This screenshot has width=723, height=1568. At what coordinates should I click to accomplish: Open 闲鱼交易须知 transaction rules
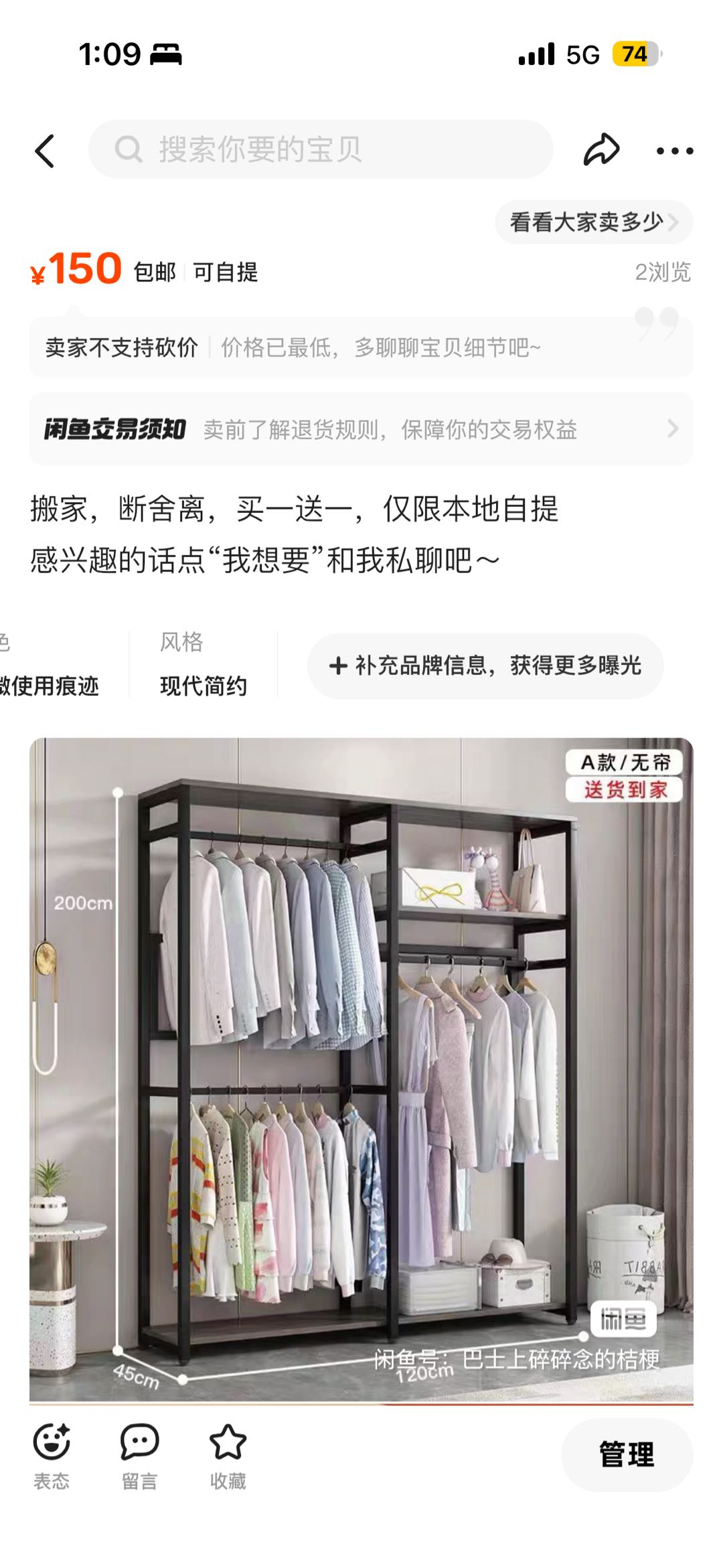(x=361, y=429)
